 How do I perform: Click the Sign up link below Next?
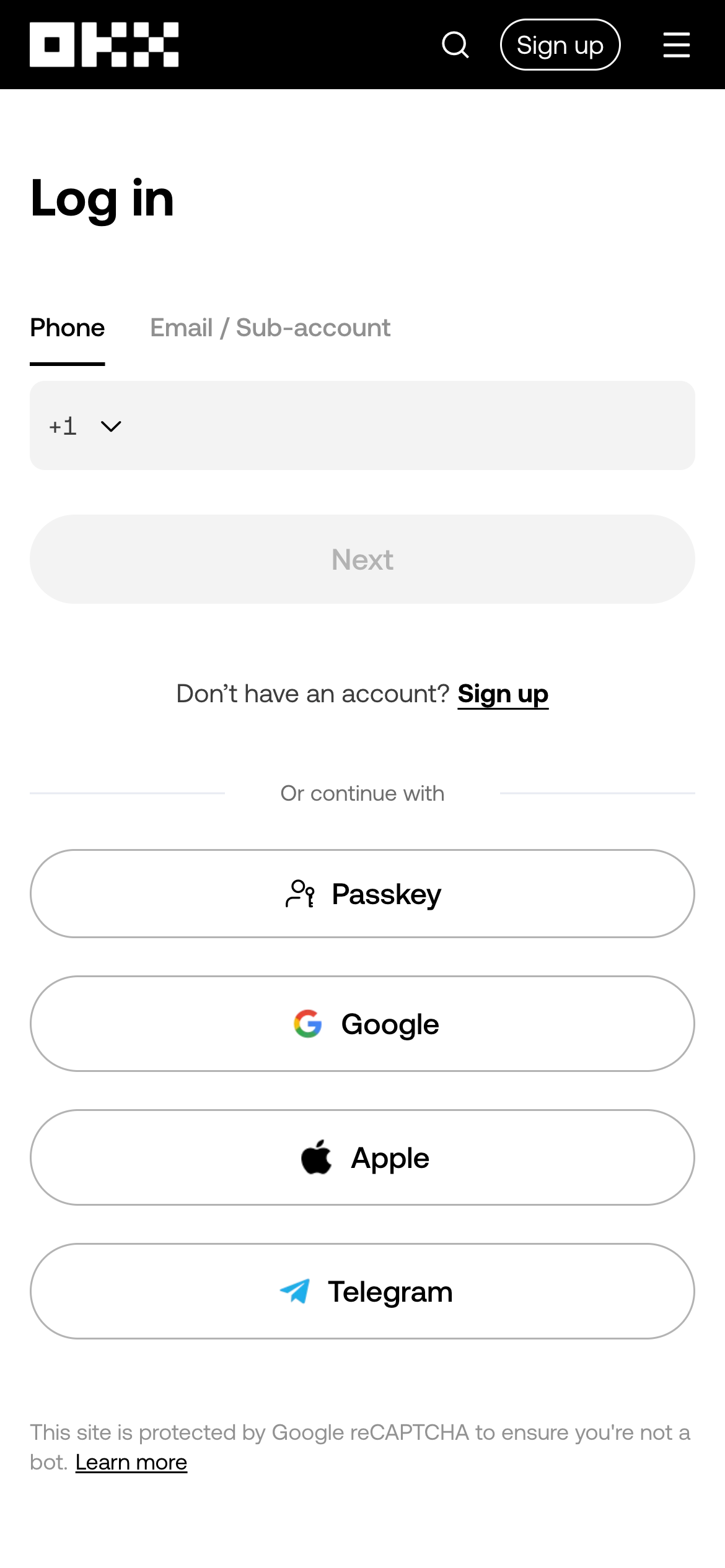[503, 694]
